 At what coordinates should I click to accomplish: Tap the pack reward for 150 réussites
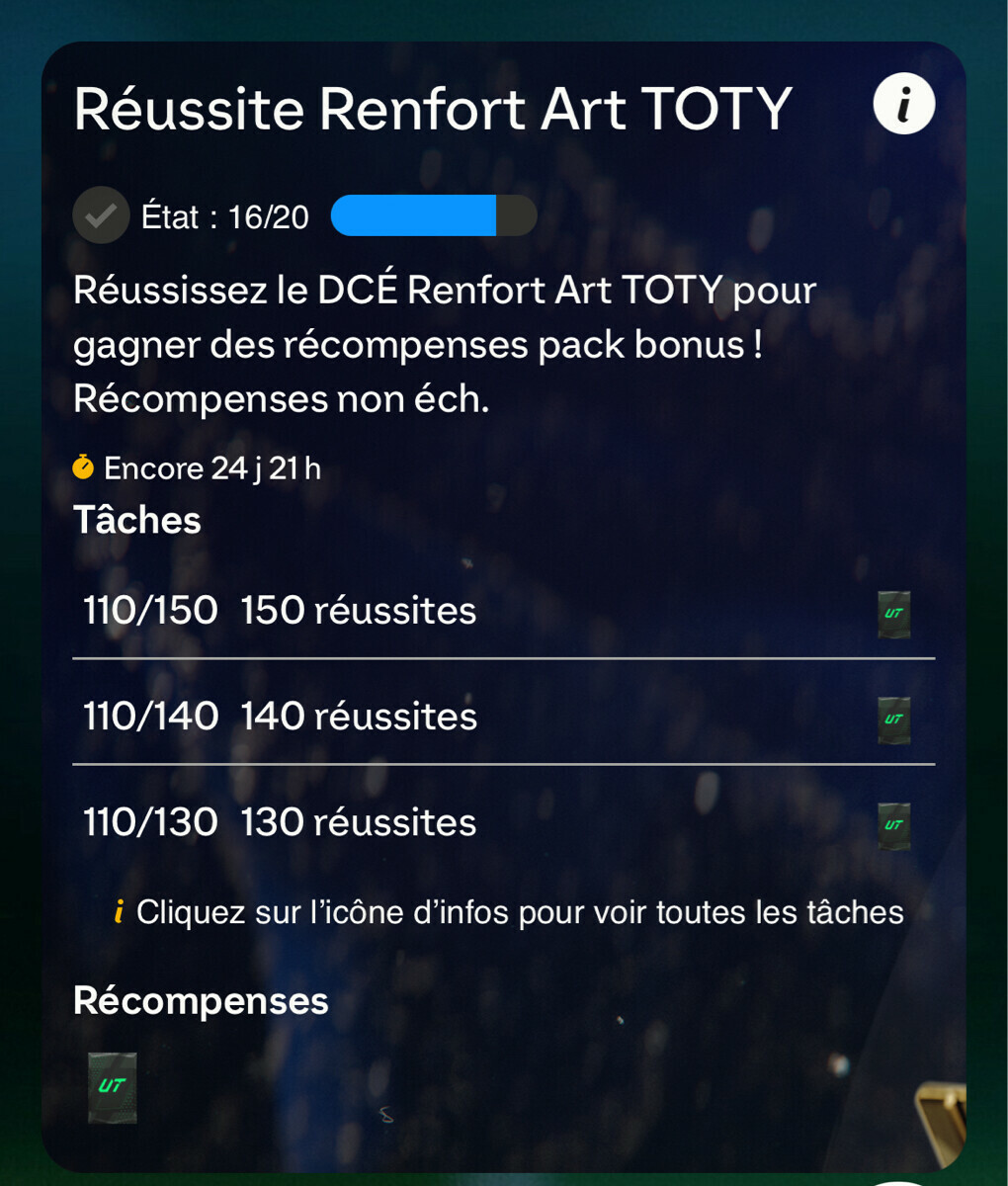pos(893,614)
